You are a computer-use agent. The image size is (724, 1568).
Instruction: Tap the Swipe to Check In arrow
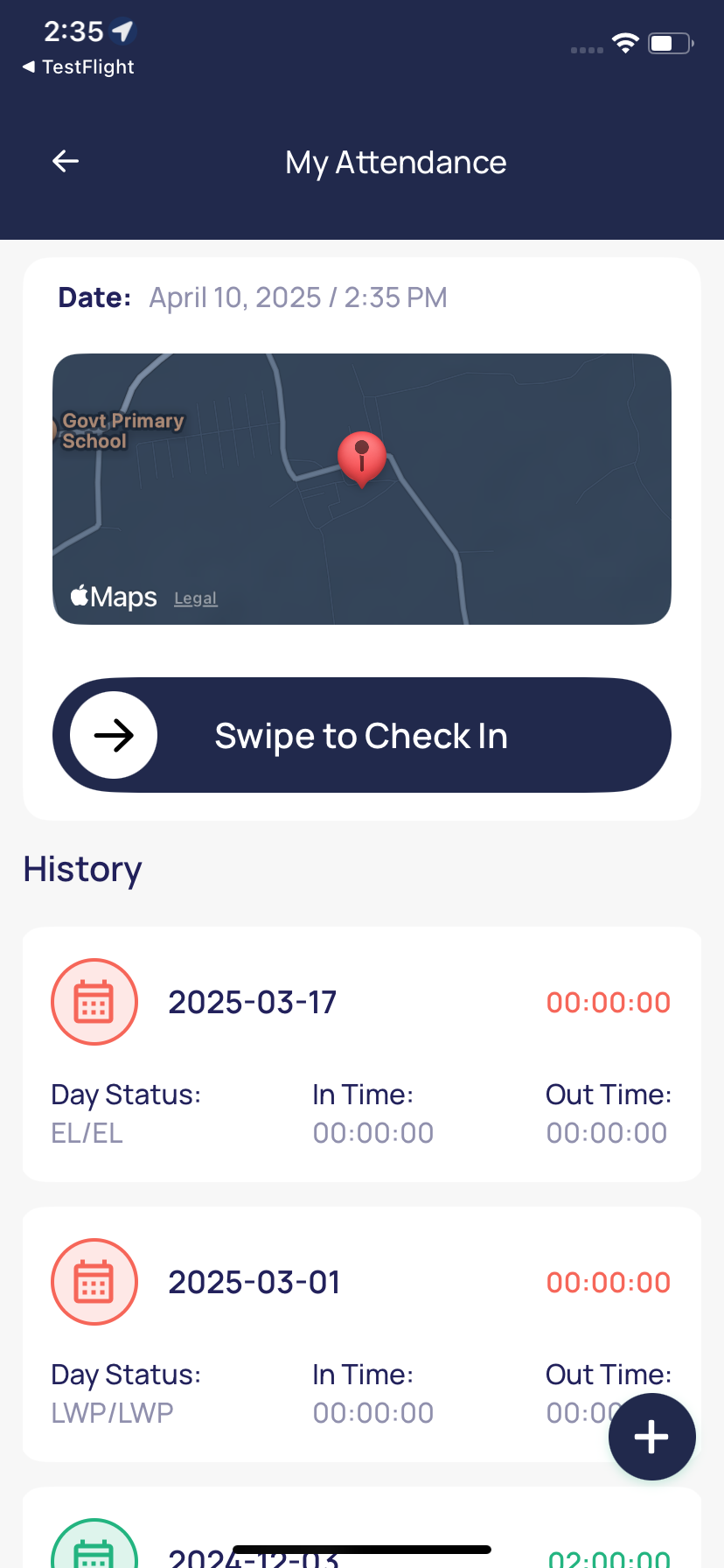[114, 735]
